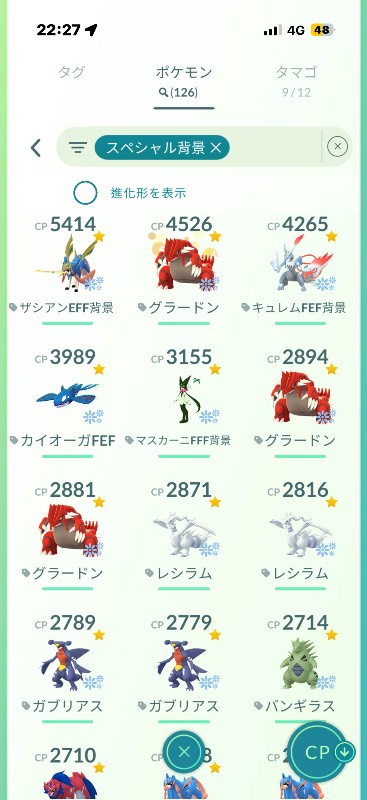
Task: Close the Pokémon list with the X button
Action: [184, 752]
